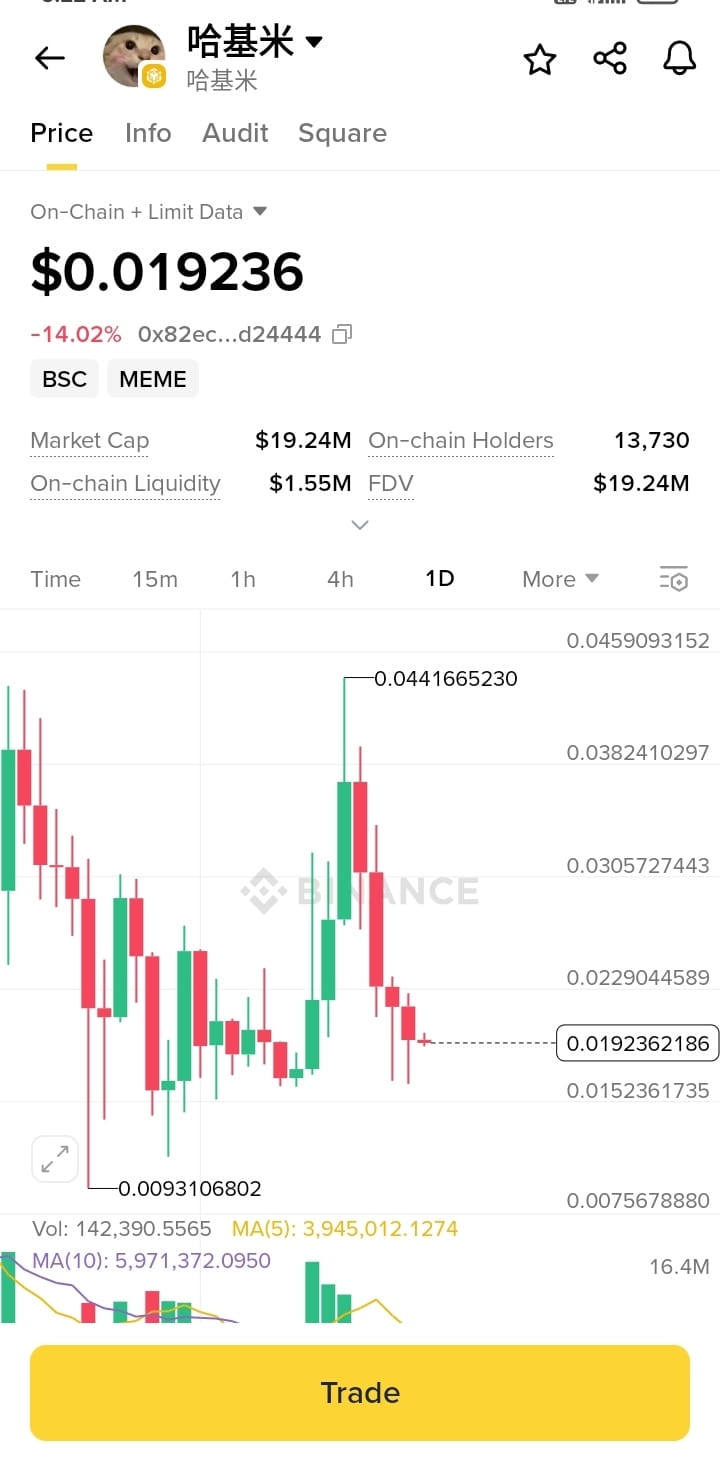Switch to the Info tab

click(x=148, y=133)
